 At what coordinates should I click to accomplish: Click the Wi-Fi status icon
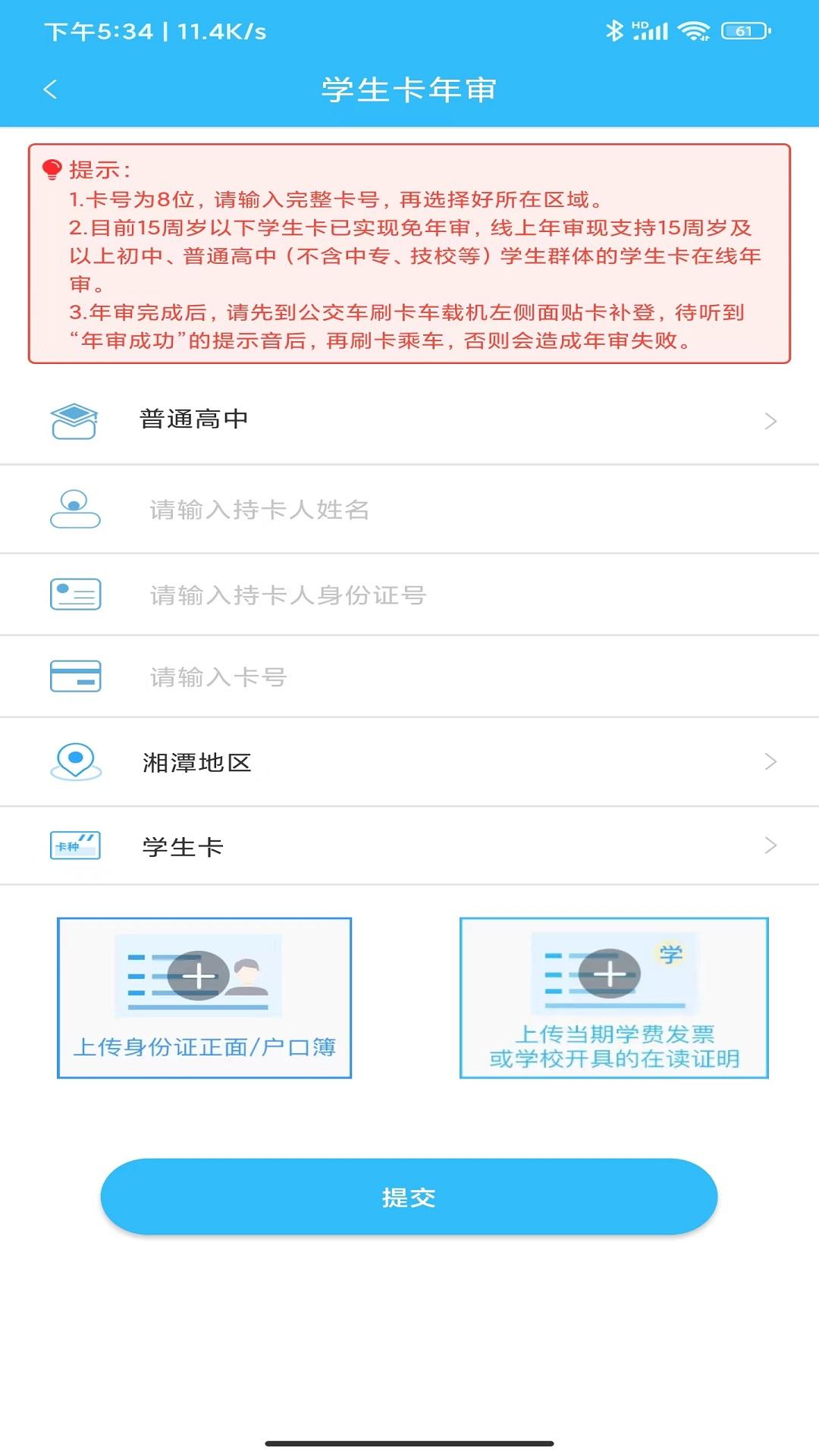pyautogui.click(x=692, y=29)
